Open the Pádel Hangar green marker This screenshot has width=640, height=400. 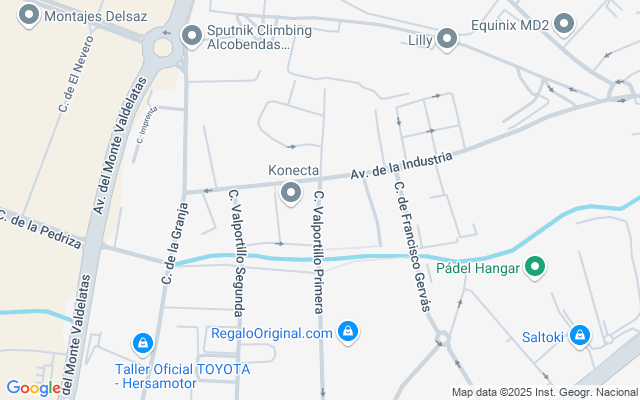pyautogui.click(x=535, y=267)
